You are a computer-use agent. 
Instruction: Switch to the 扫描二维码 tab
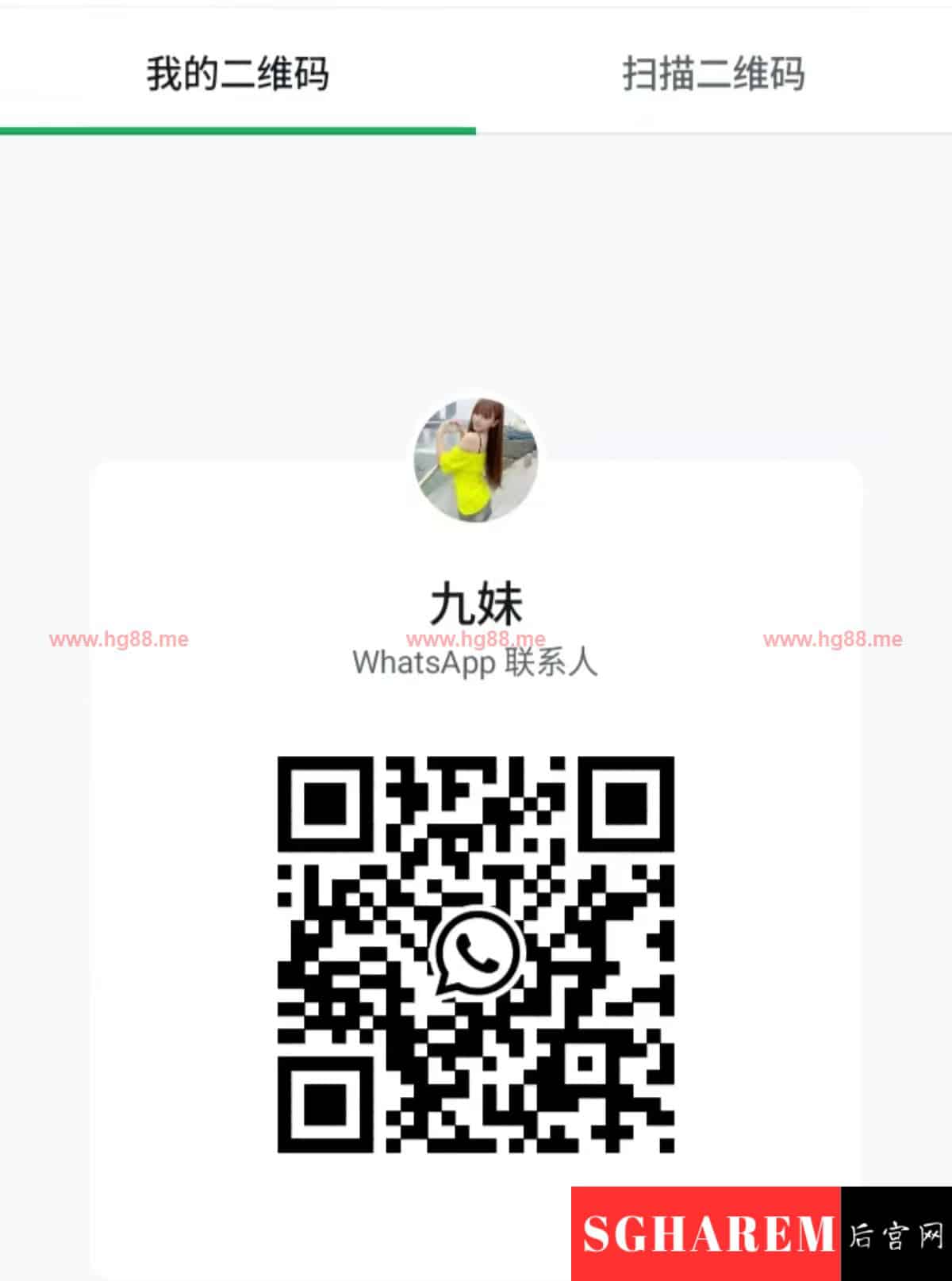(712, 74)
